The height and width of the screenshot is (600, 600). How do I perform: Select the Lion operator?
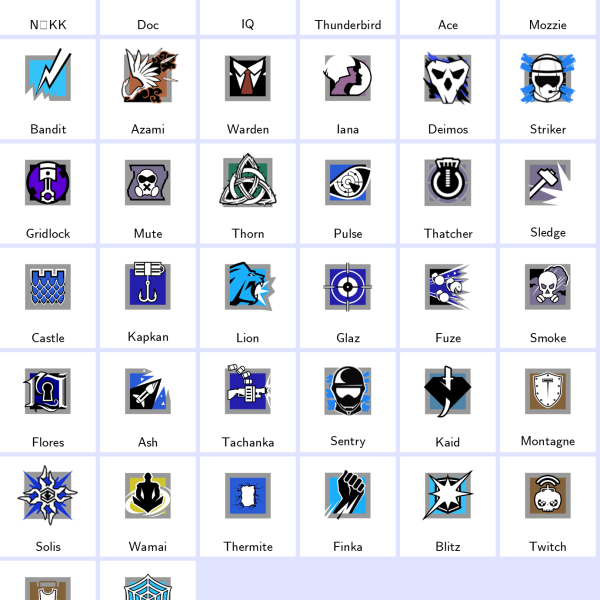(248, 298)
